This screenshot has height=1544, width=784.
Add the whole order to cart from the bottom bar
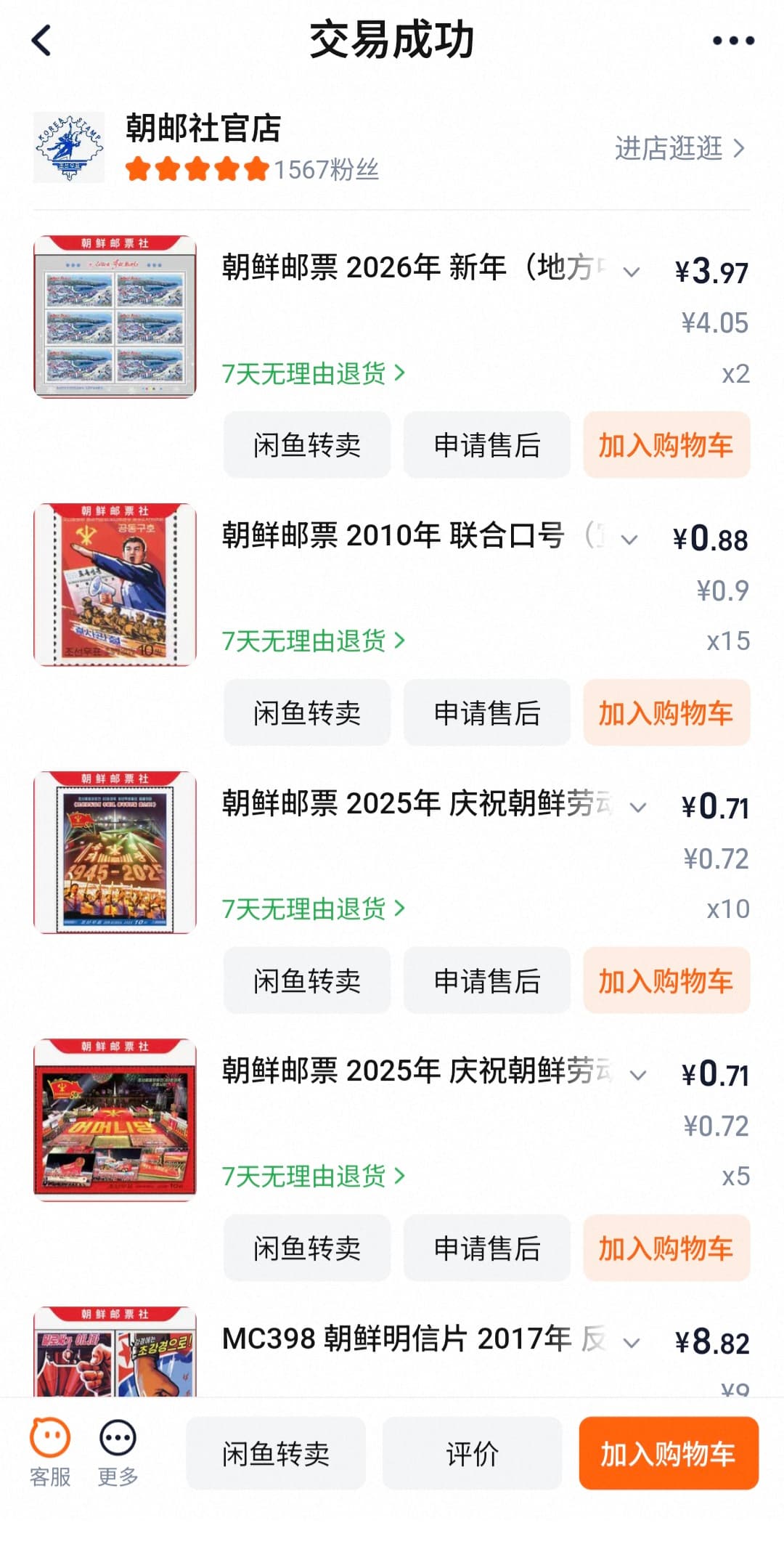coord(668,1453)
